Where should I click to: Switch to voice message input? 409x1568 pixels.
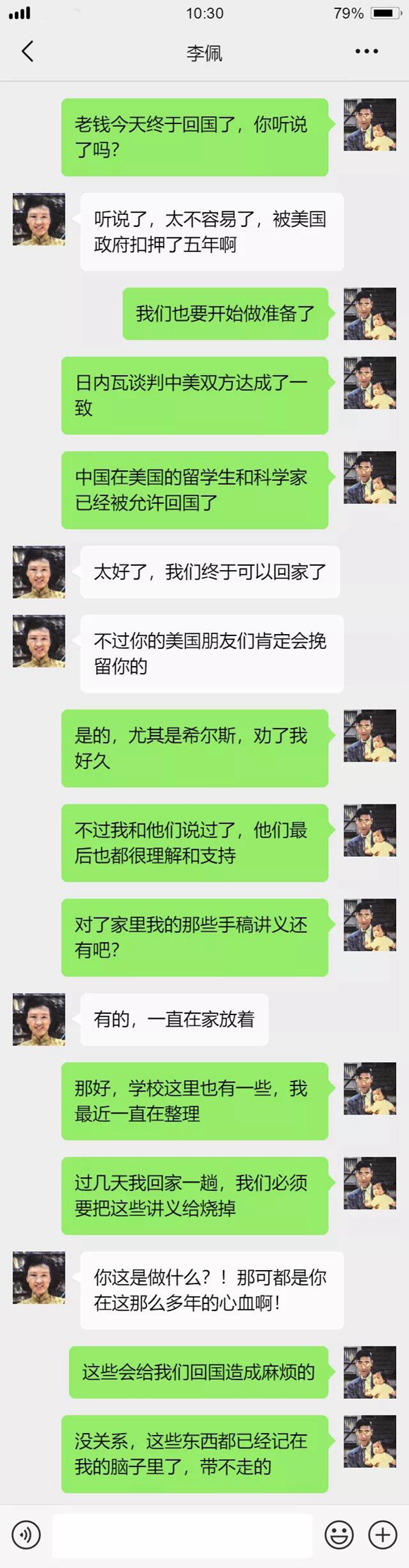(26, 1535)
